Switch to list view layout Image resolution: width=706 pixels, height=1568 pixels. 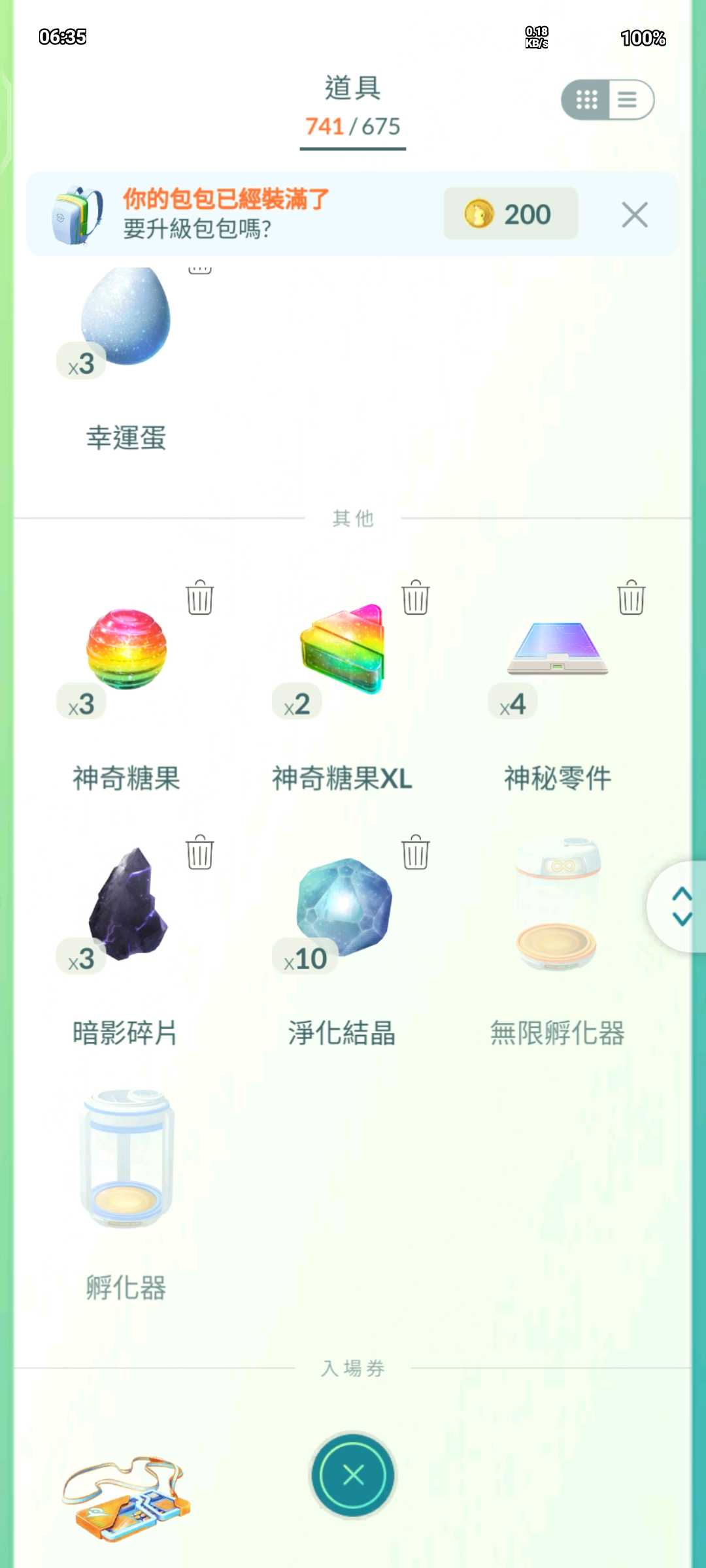pyautogui.click(x=629, y=100)
